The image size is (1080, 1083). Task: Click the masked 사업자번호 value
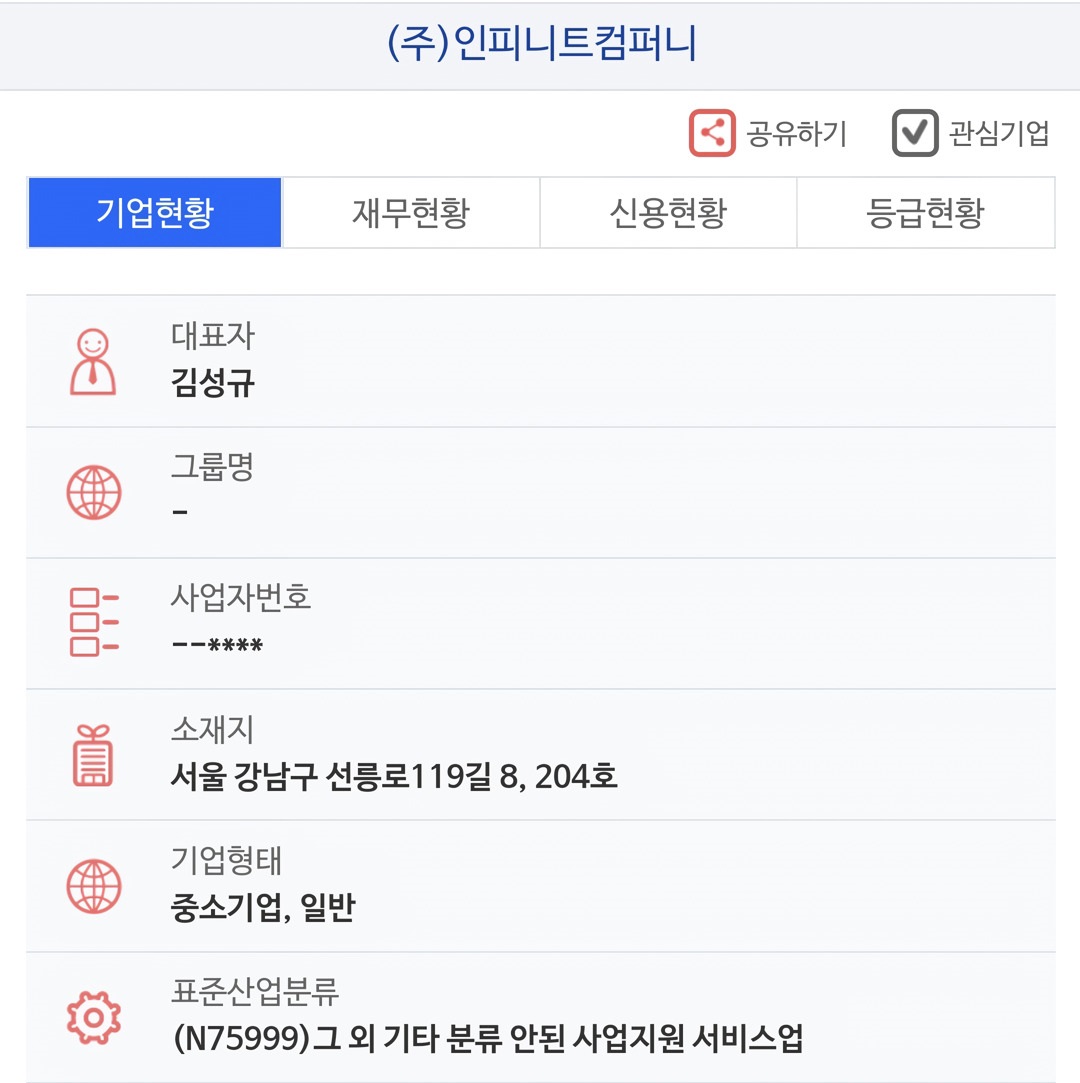click(x=216, y=645)
